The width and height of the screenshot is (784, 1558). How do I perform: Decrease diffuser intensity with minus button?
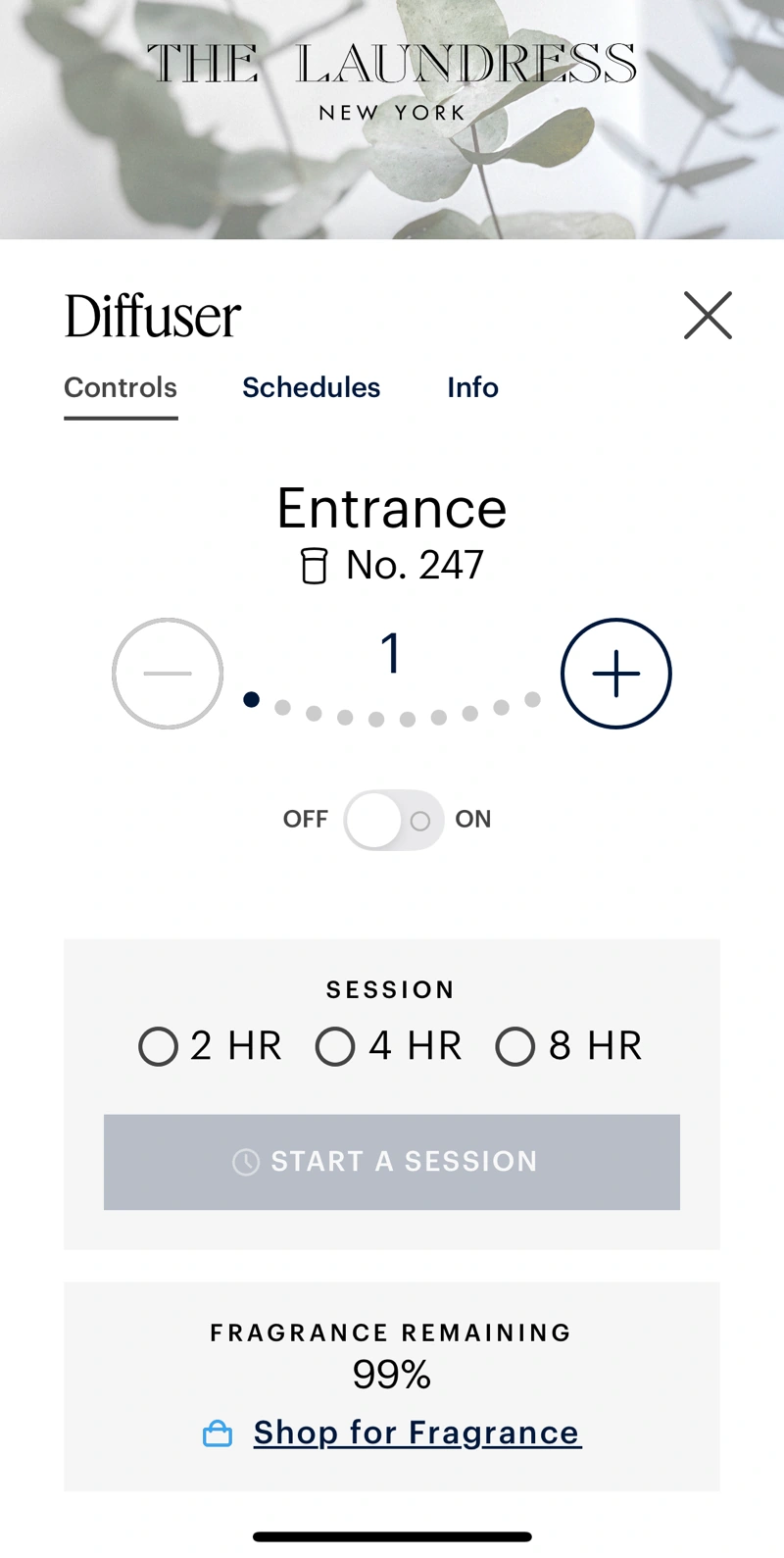coord(168,674)
